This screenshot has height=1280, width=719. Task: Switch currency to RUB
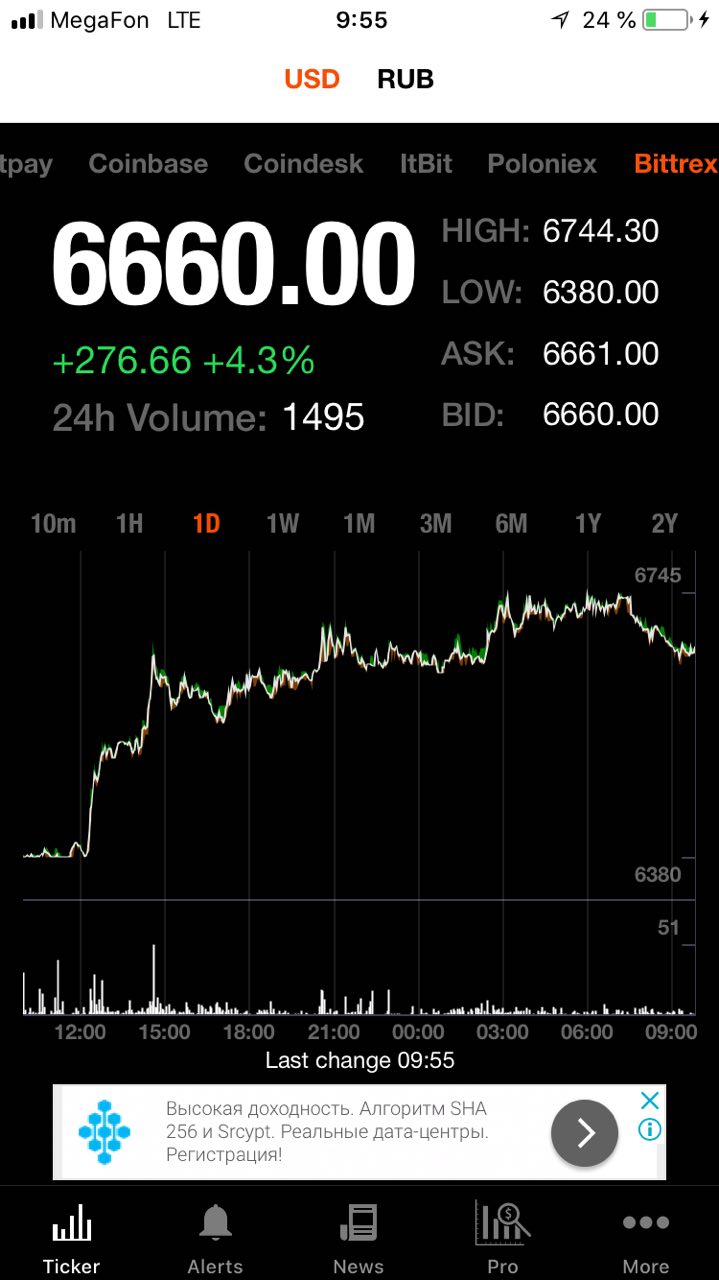(x=405, y=79)
